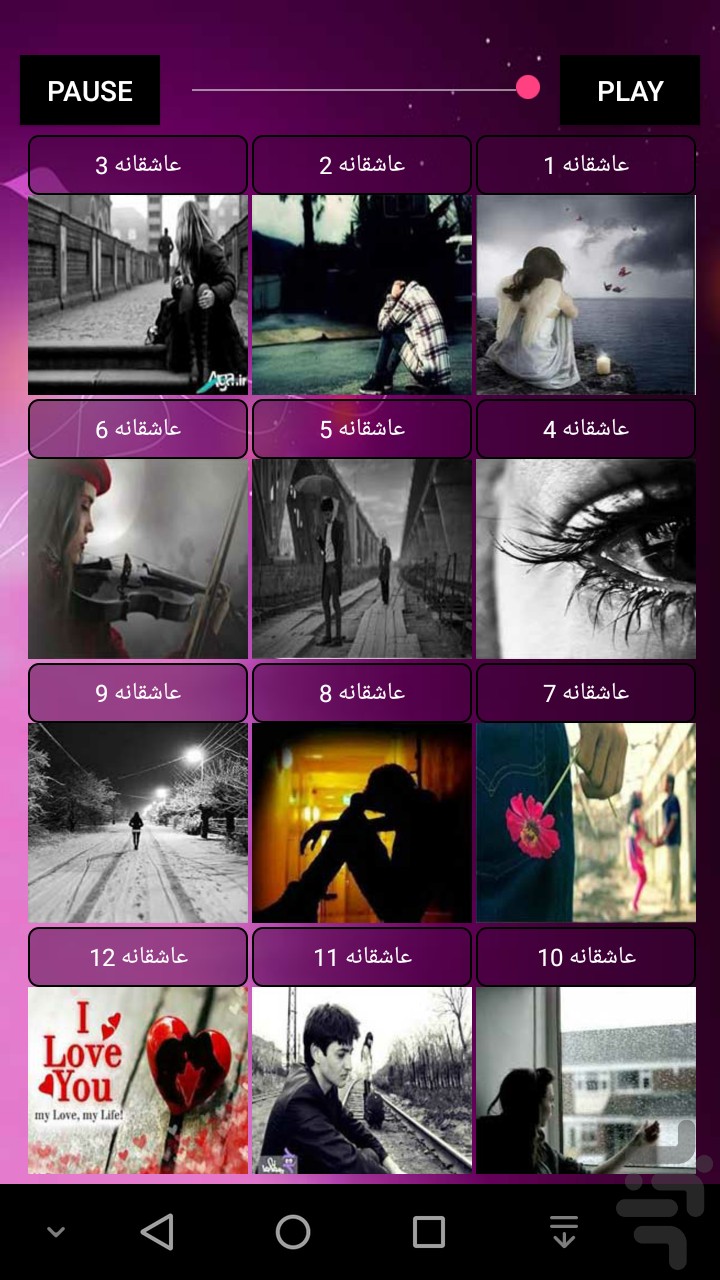Open the snowy street night picture
Image resolution: width=720 pixels, height=1280 pixels.
tap(138, 823)
